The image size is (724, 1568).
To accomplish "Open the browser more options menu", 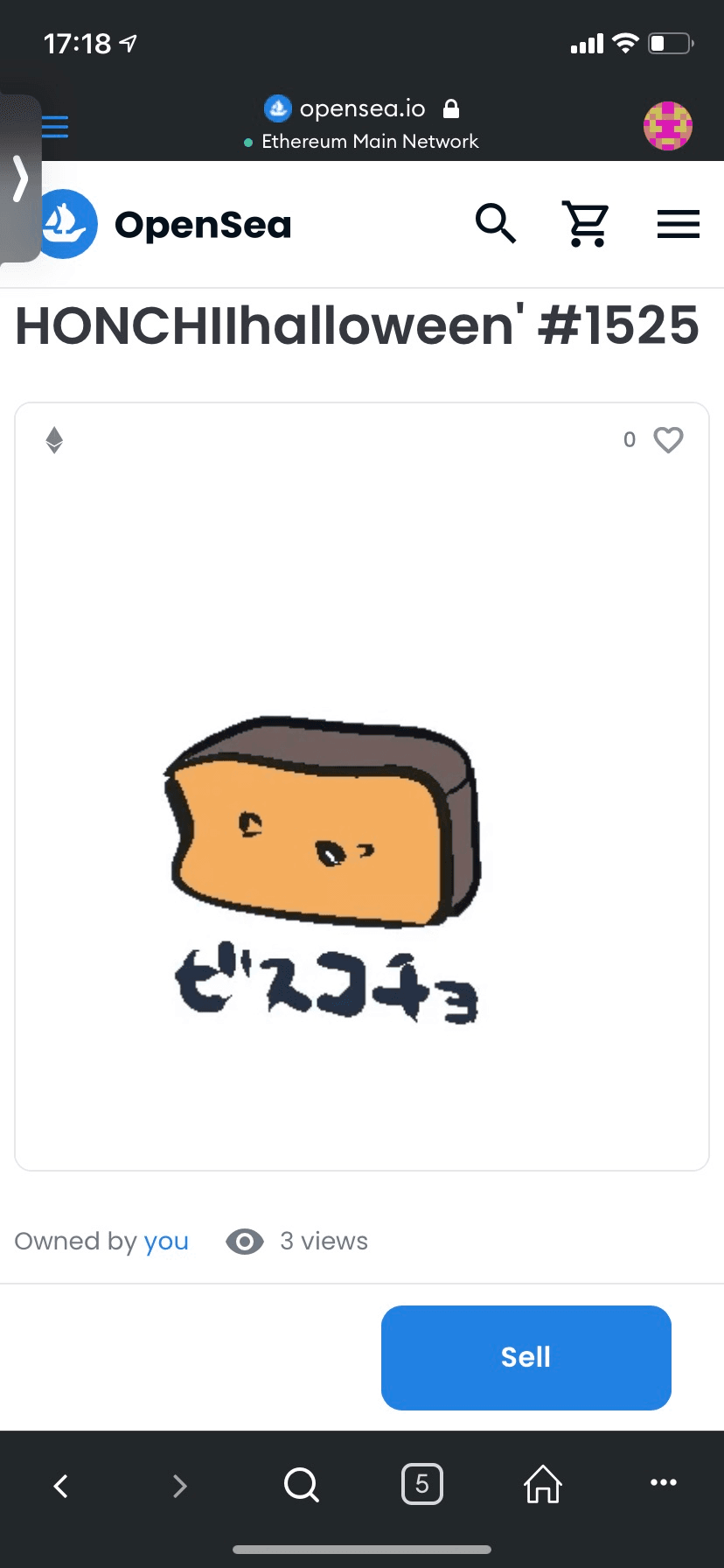I will click(663, 1483).
